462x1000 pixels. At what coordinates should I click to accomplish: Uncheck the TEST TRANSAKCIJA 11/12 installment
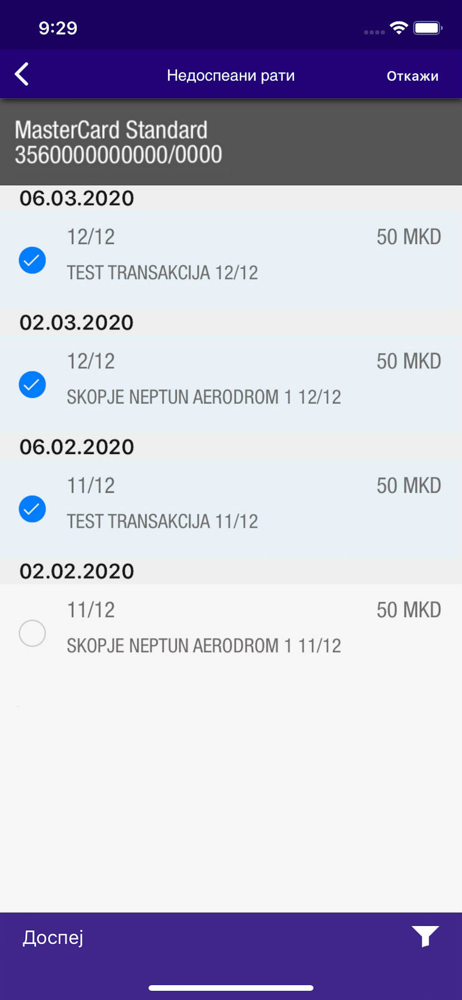pos(32,509)
